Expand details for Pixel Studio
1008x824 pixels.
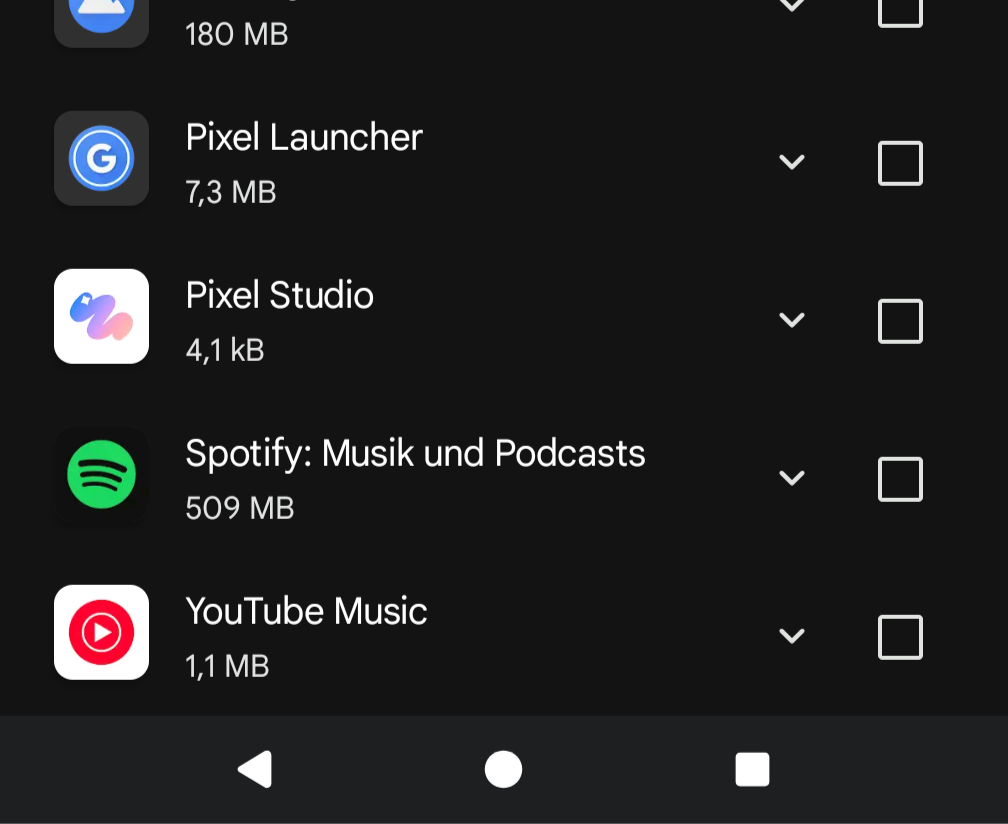[x=792, y=320]
